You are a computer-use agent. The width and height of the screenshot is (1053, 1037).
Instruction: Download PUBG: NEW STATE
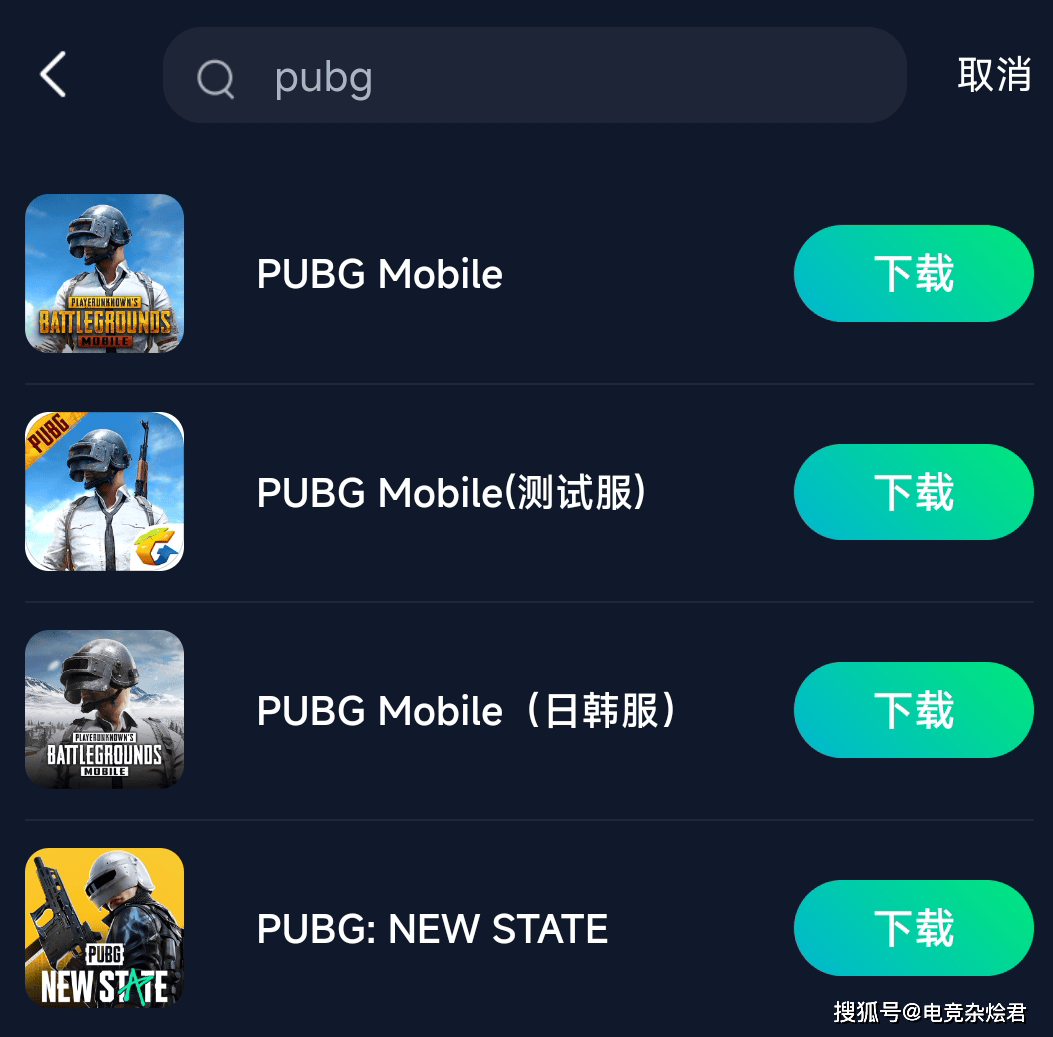tap(913, 928)
